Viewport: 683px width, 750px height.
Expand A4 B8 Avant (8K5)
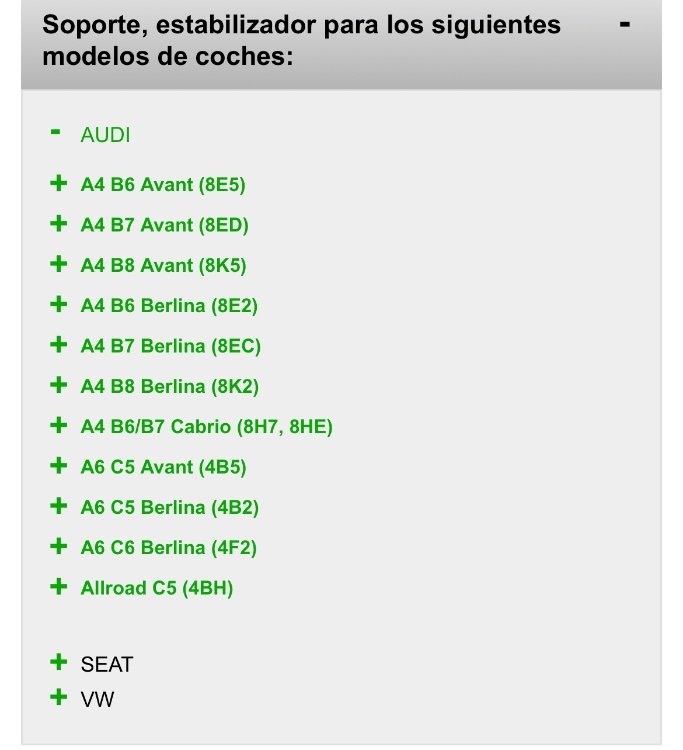[58, 264]
